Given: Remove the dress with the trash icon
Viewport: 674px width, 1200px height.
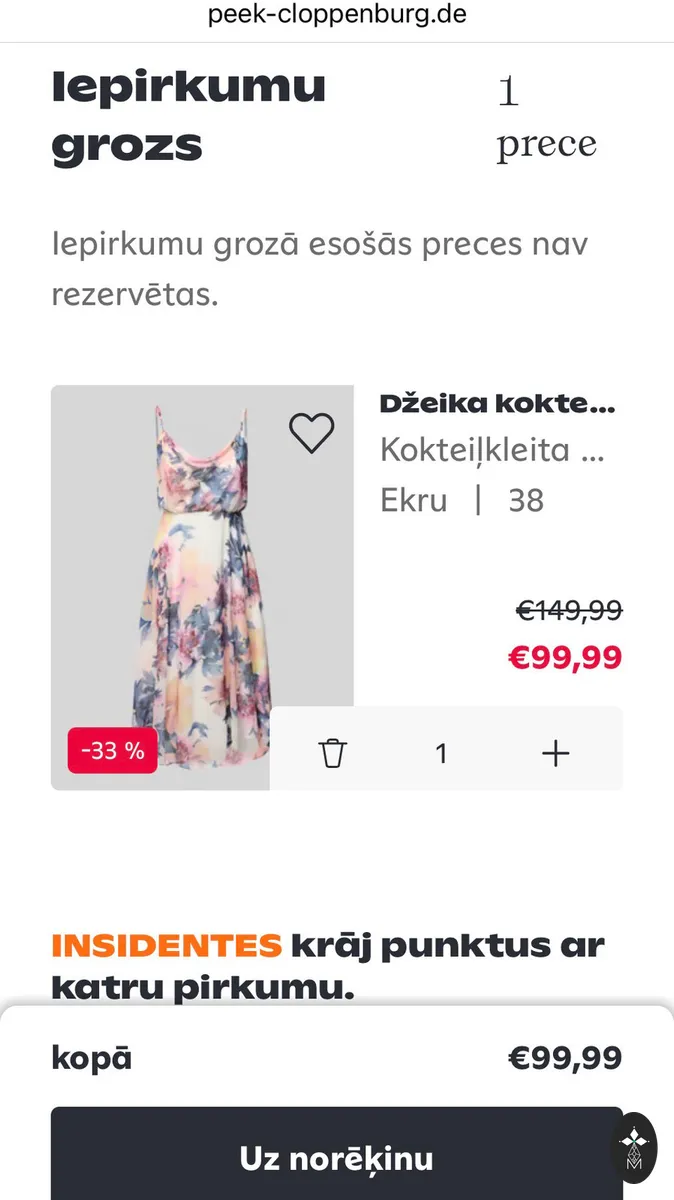Looking at the screenshot, I should click(x=333, y=753).
